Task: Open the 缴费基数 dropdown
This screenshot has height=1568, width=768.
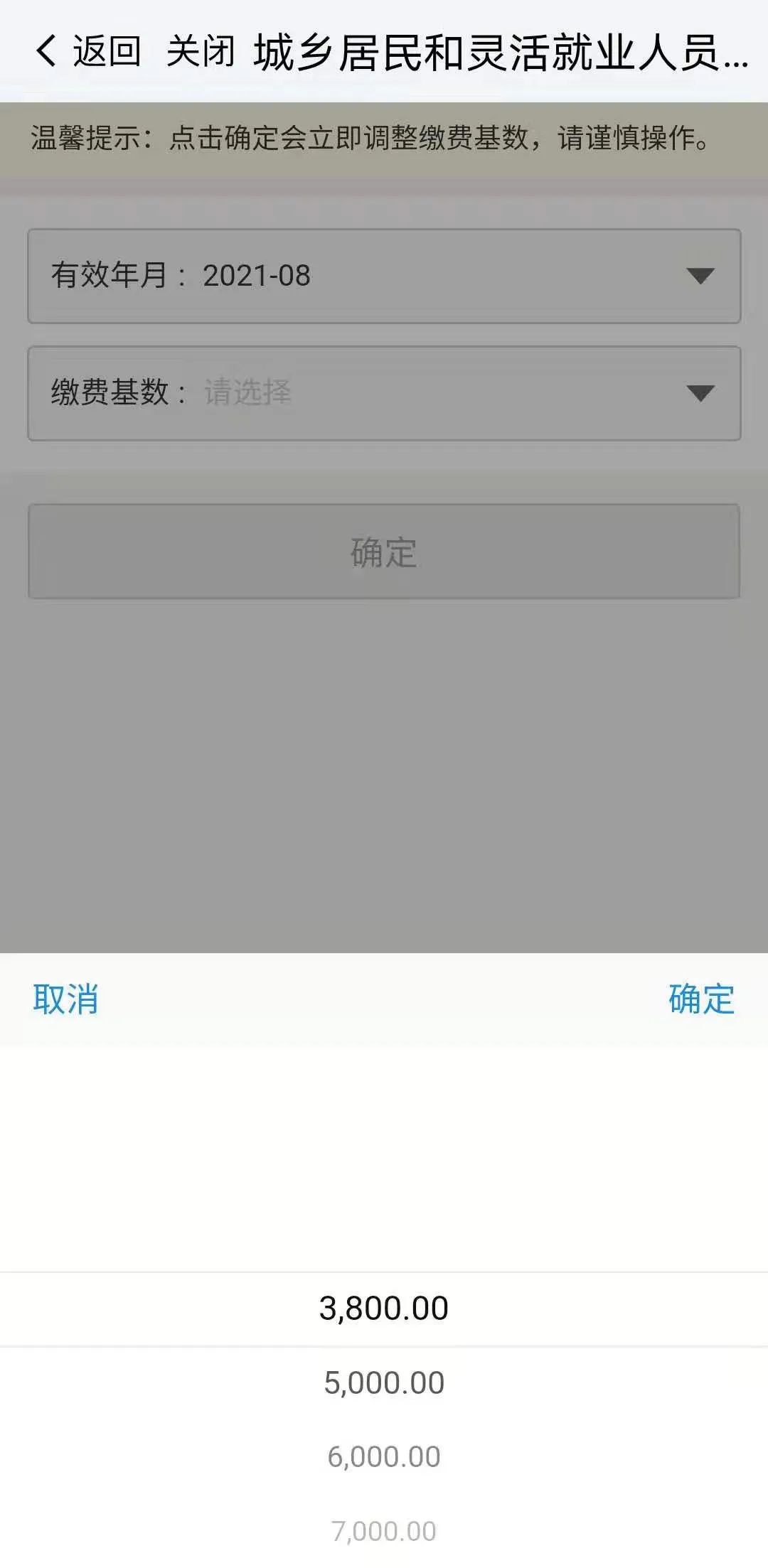Action: [x=384, y=393]
